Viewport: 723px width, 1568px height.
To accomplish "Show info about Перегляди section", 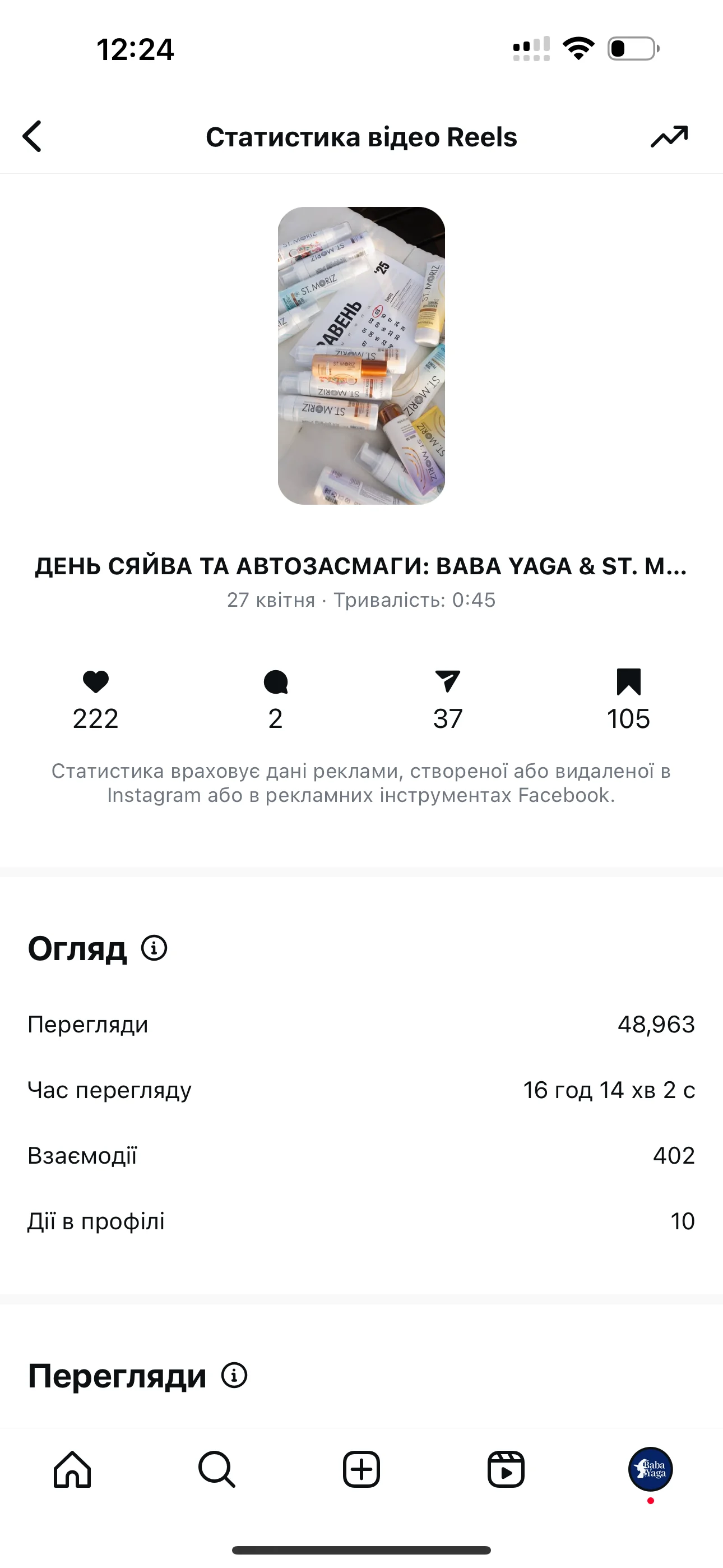I will pyautogui.click(x=234, y=1375).
